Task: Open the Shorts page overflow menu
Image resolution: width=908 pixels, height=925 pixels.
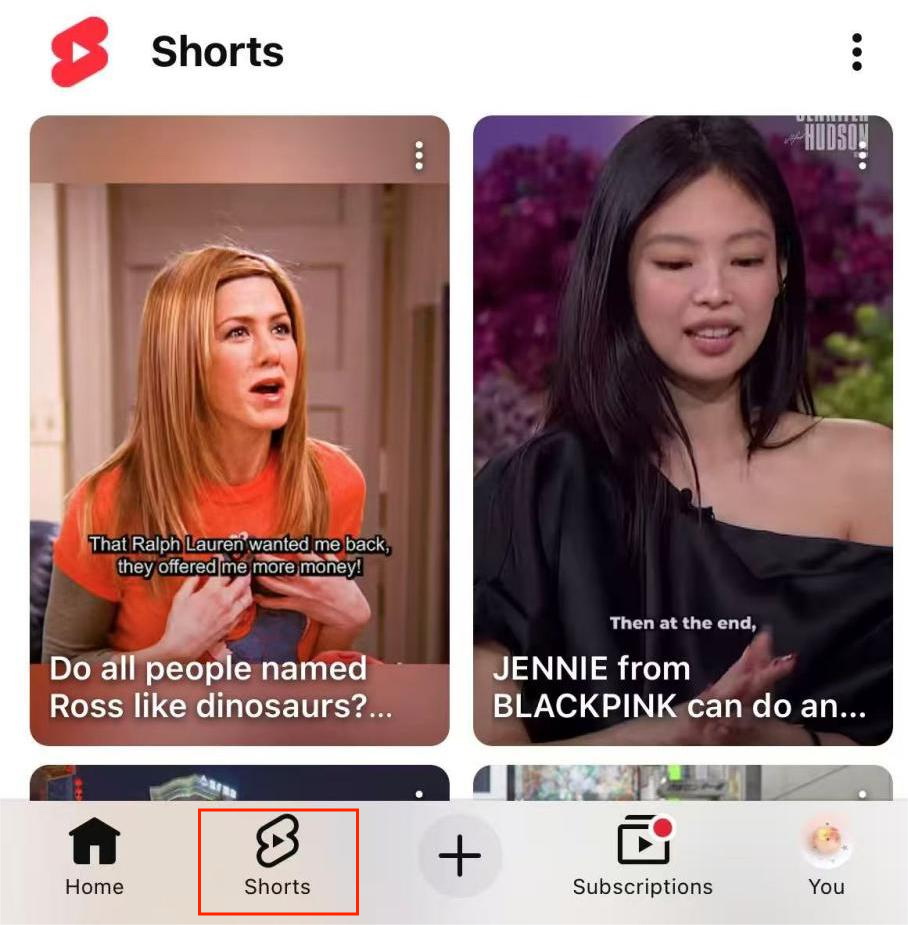Action: [x=856, y=52]
